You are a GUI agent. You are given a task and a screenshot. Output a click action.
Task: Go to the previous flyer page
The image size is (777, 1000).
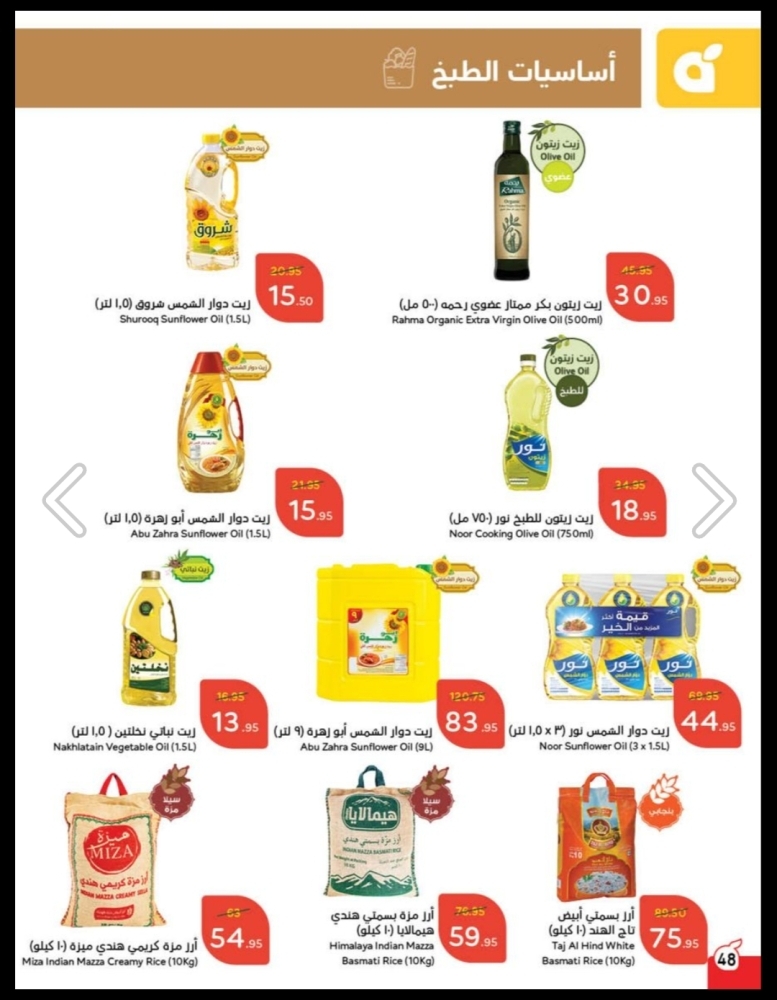pos(65,499)
